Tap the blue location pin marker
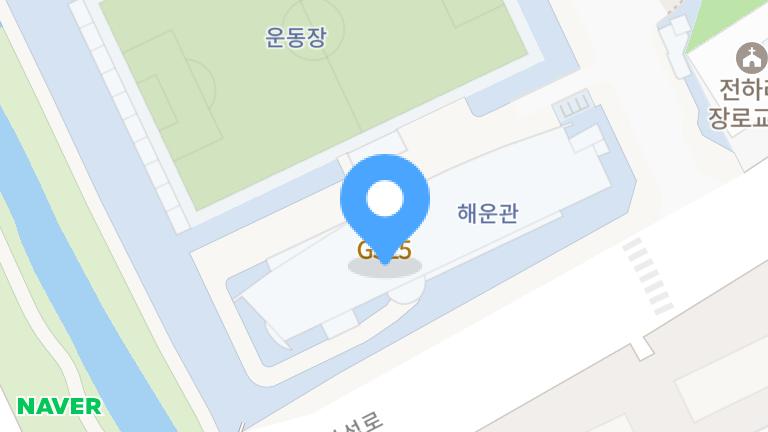The height and width of the screenshot is (432, 768). click(385, 201)
